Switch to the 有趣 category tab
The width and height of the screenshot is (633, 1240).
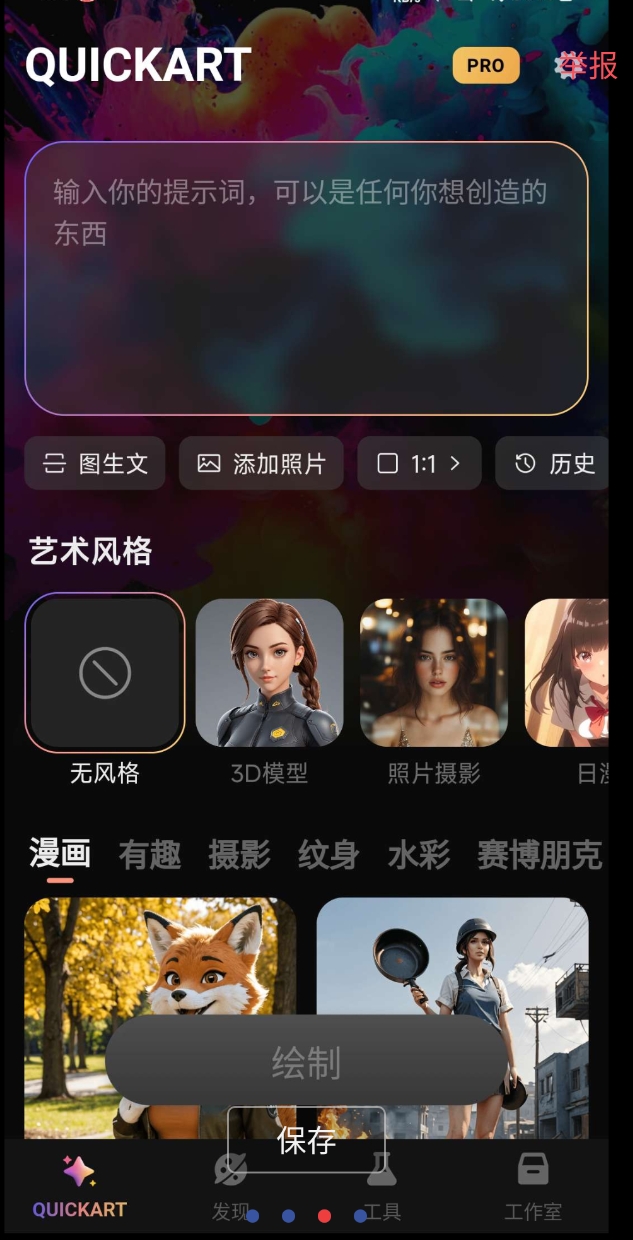click(150, 854)
